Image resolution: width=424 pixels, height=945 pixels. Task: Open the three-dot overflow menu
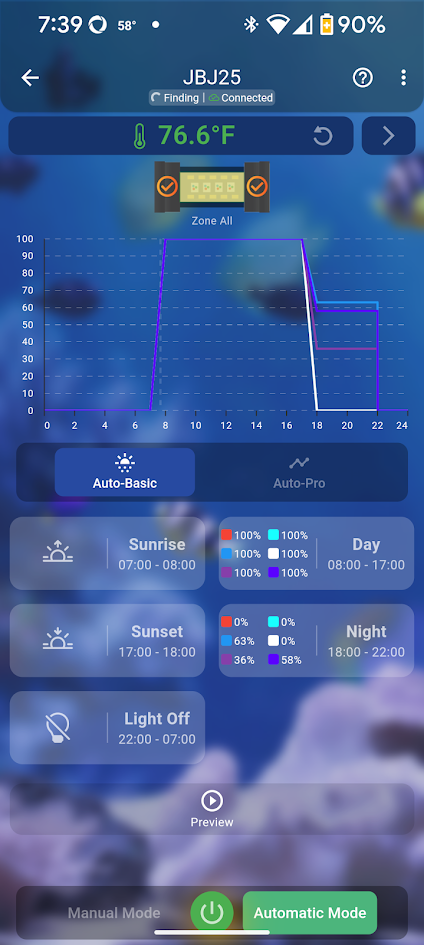[403, 78]
